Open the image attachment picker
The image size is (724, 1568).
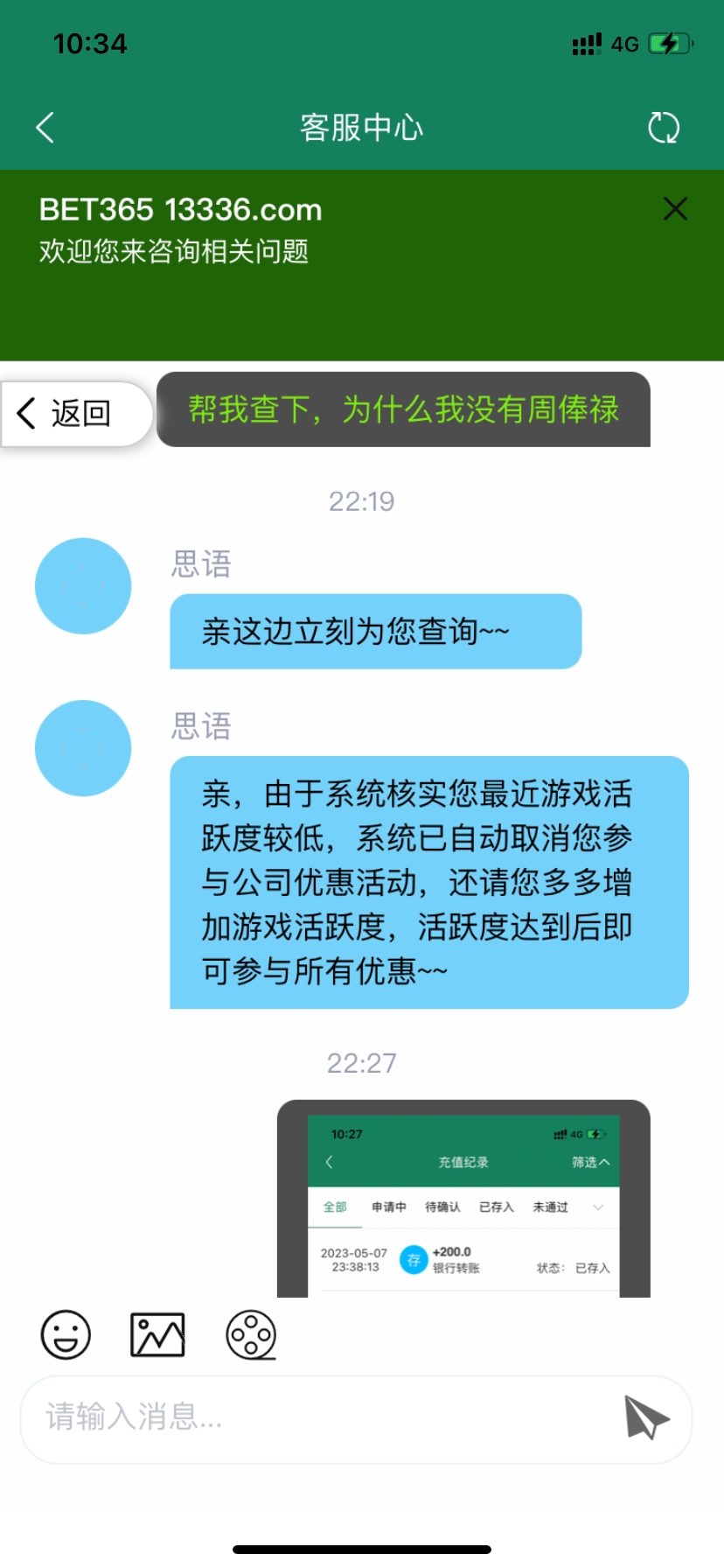point(157,1335)
